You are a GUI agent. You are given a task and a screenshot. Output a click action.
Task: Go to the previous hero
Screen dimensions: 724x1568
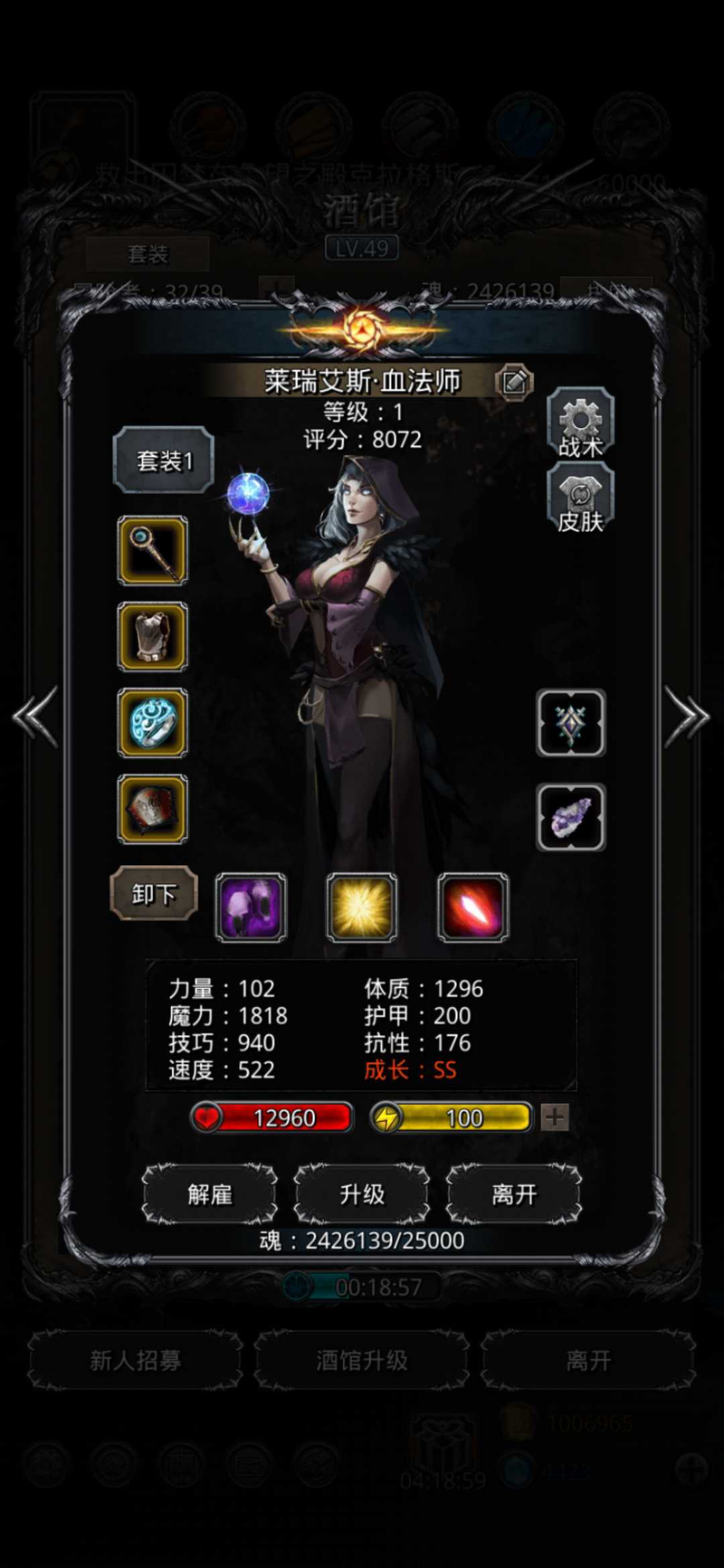click(36, 717)
